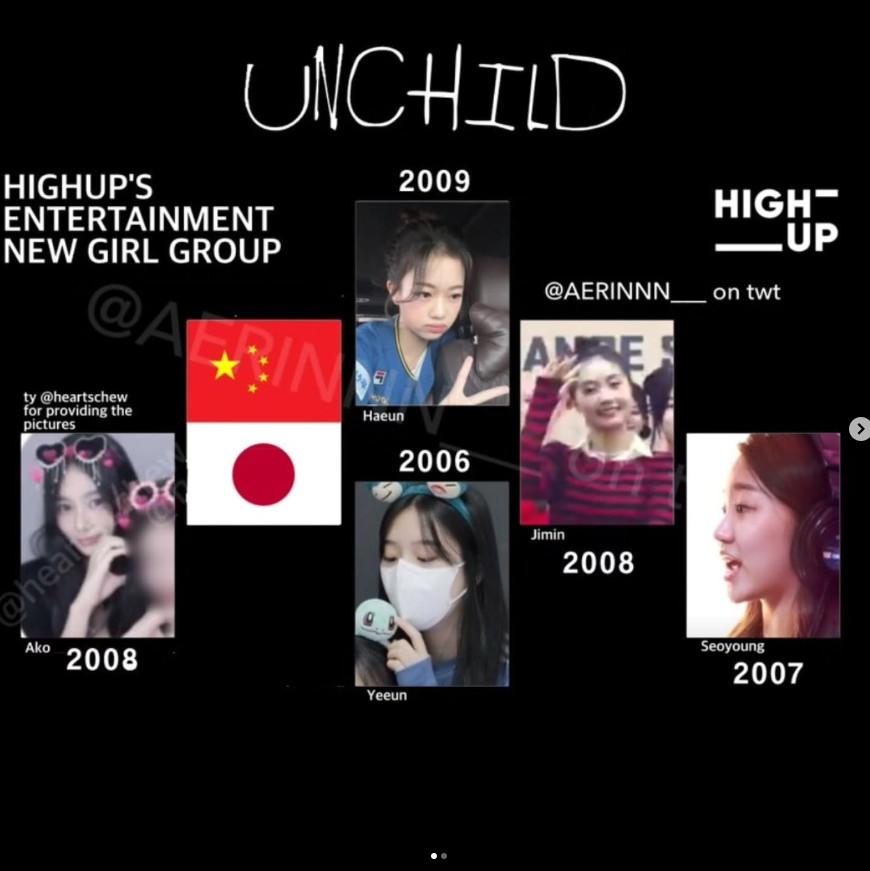
Task: Select the second page indicator dot
Action: (x=444, y=856)
